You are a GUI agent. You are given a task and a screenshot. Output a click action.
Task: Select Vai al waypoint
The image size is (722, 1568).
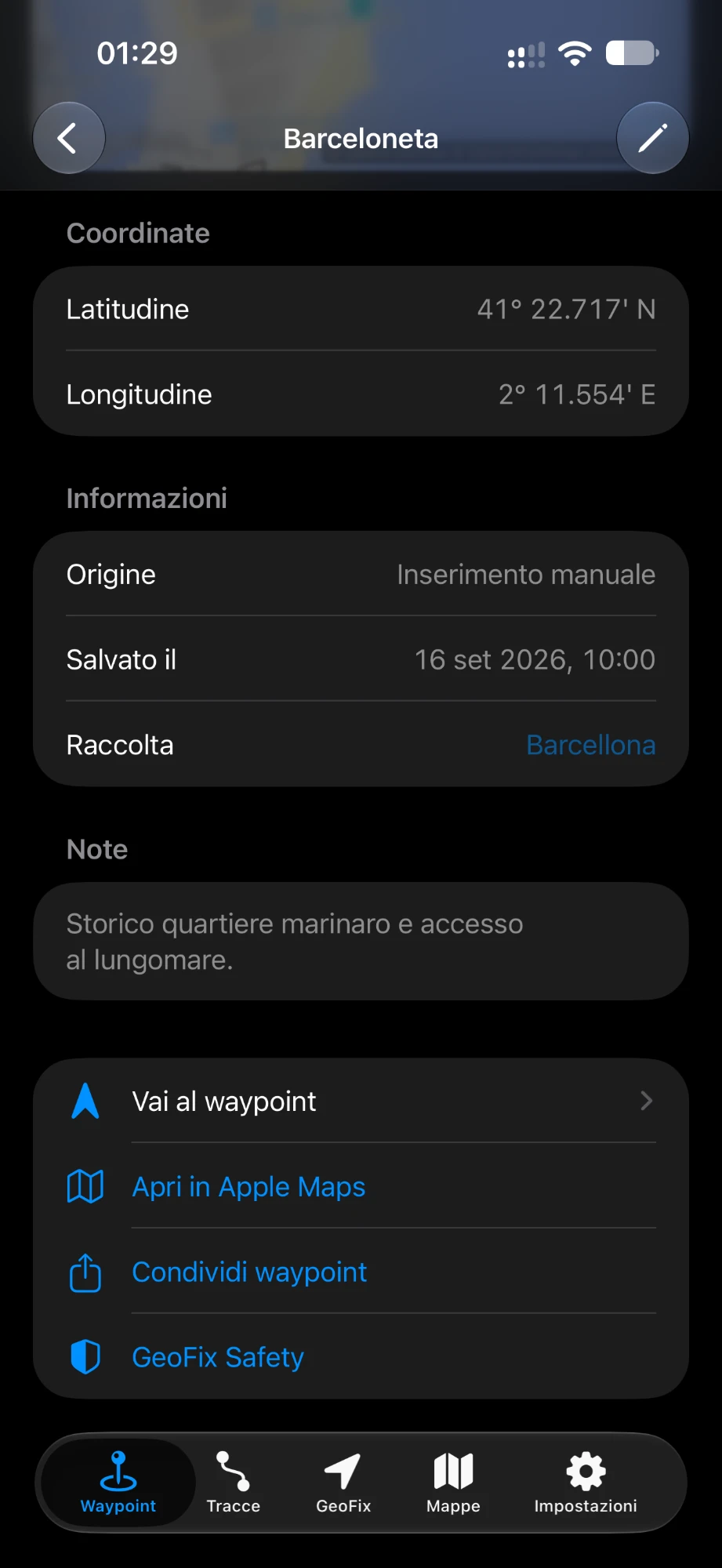361,1102
